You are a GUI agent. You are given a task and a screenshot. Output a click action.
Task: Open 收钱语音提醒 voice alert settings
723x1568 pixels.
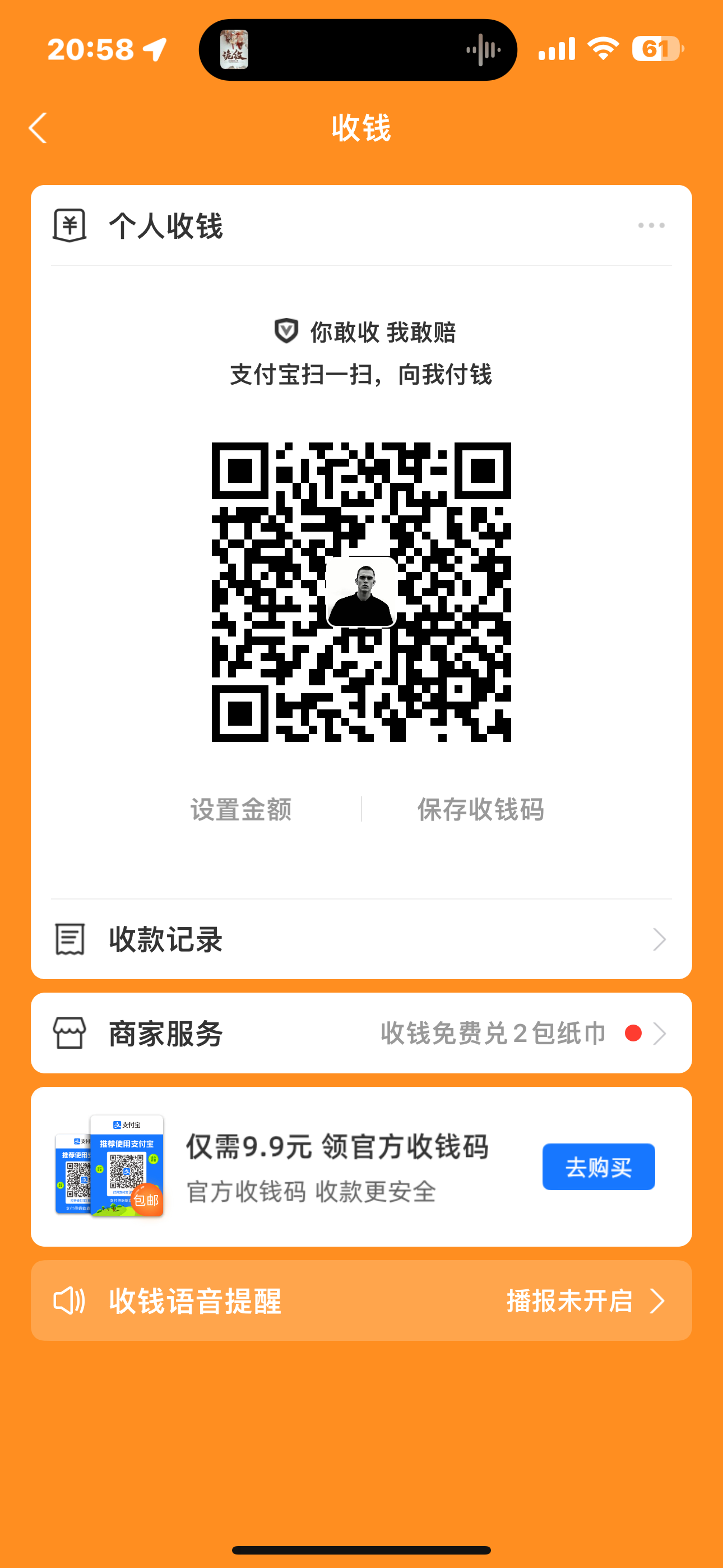[x=361, y=1301]
